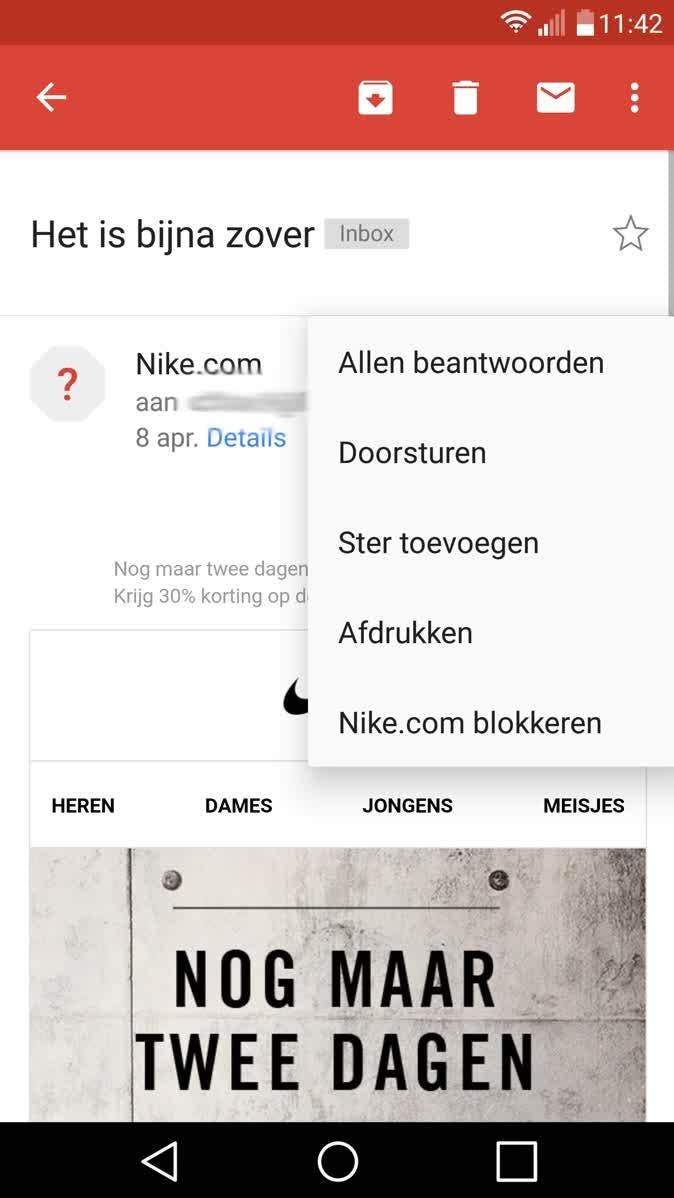This screenshot has width=674, height=1198.
Task: Open the MEISJES section link
Action: tap(583, 805)
